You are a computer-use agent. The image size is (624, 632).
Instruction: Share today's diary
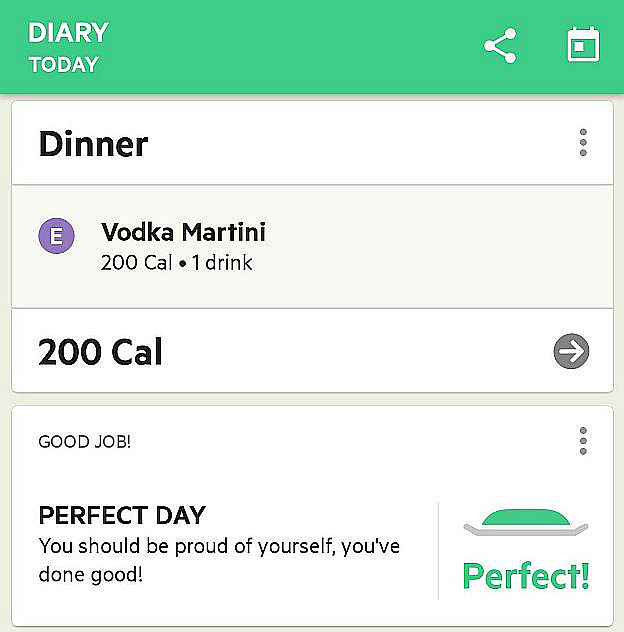click(x=500, y=46)
